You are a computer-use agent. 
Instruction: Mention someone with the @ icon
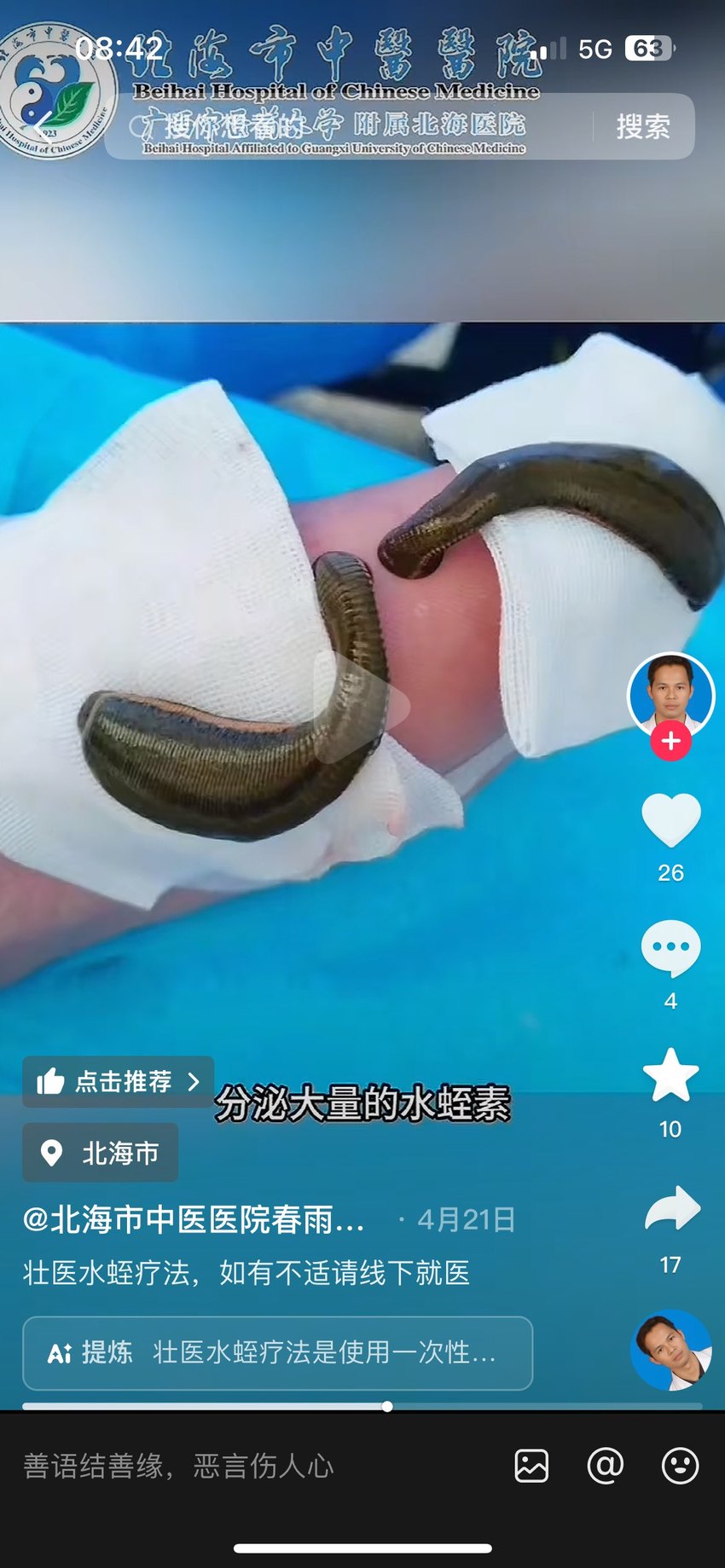point(606,1466)
